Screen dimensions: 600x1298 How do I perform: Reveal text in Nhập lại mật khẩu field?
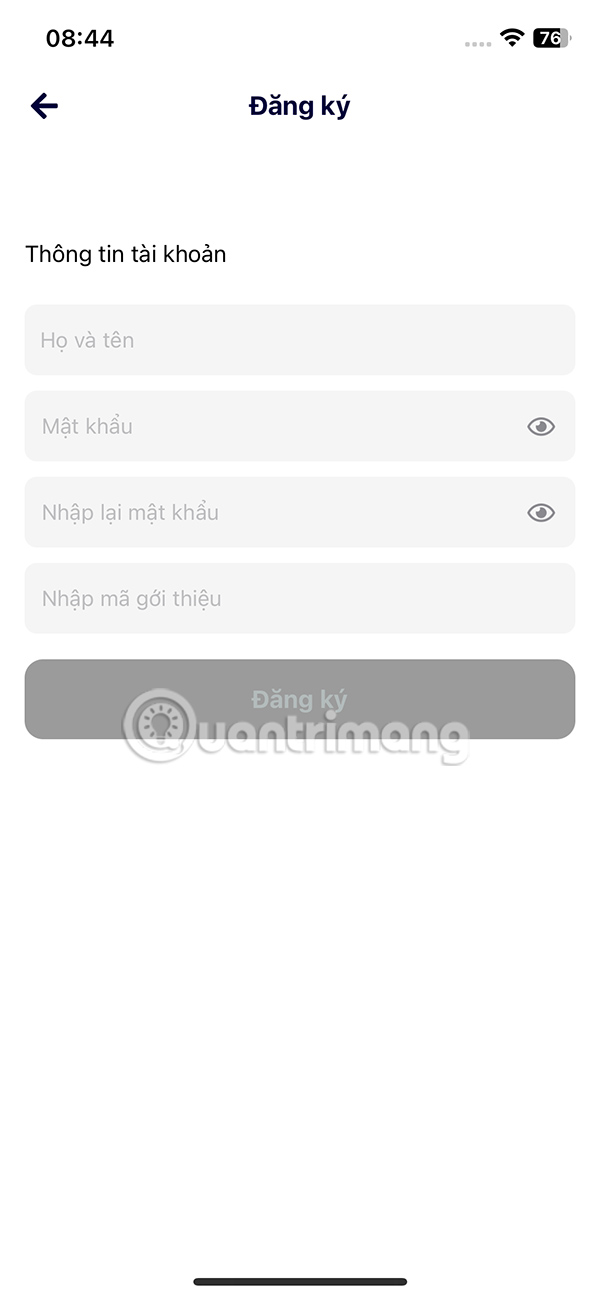pos(541,513)
